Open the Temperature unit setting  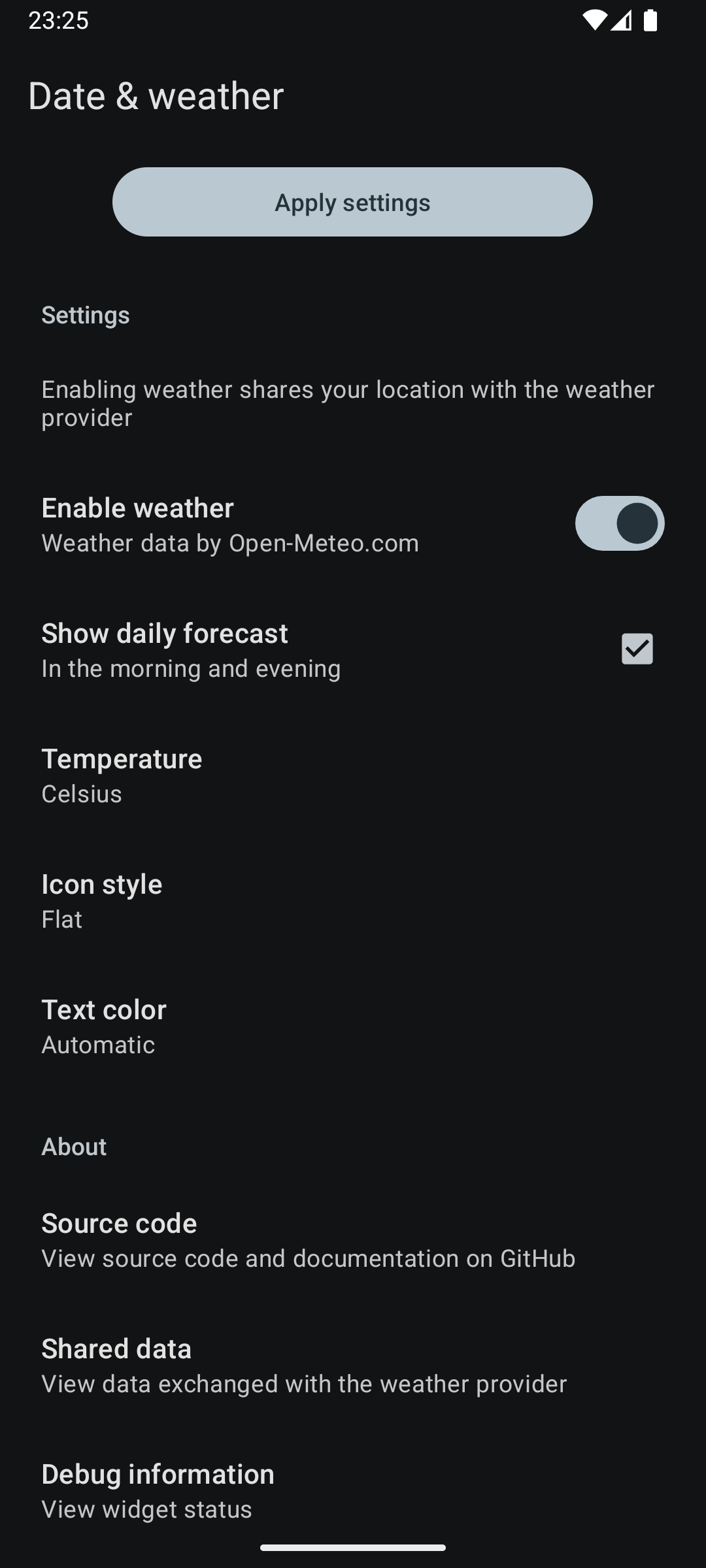coord(353,776)
